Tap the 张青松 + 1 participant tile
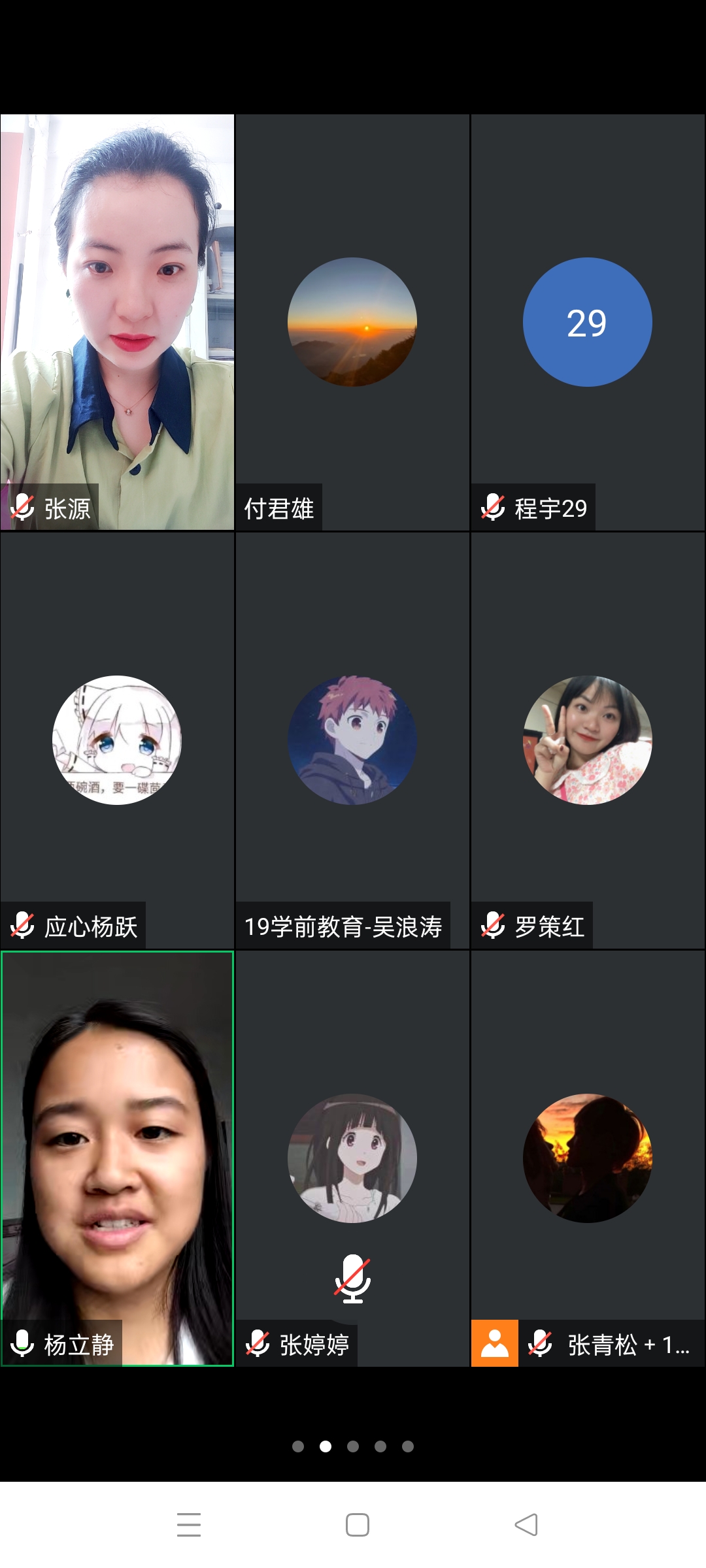706x1568 pixels. (588, 1158)
